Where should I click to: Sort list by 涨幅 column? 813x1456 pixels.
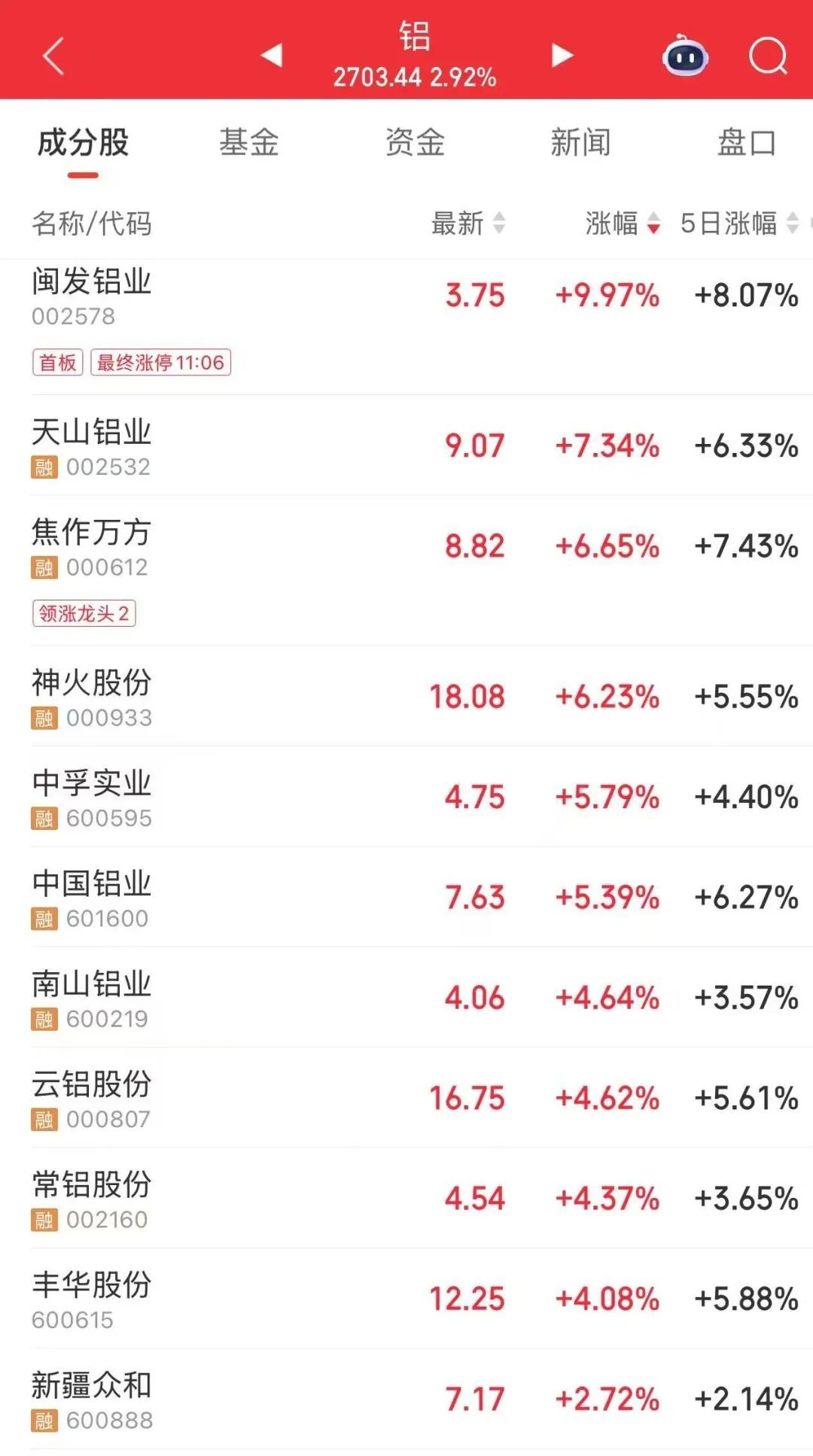pyautogui.click(x=623, y=223)
